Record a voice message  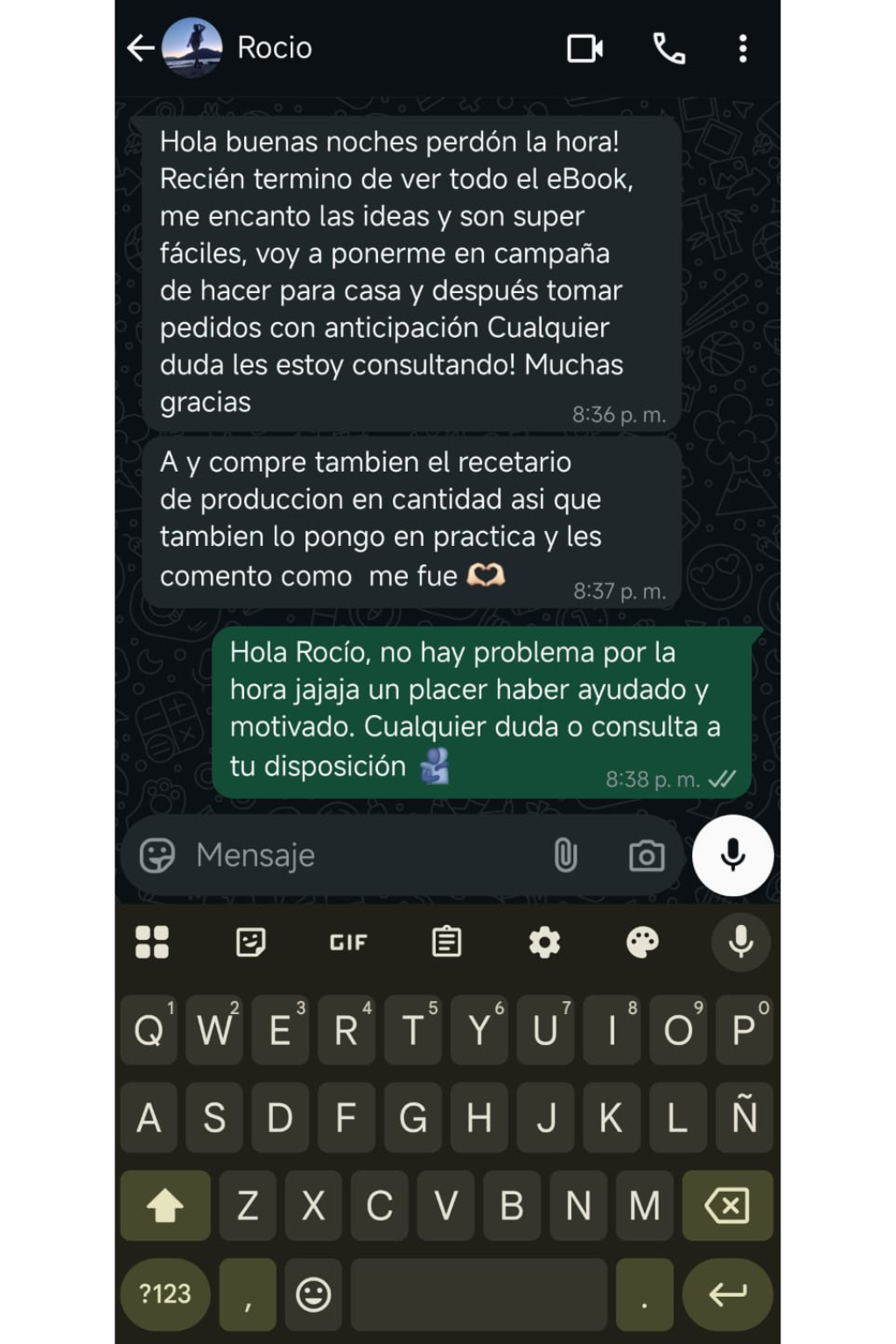(732, 856)
